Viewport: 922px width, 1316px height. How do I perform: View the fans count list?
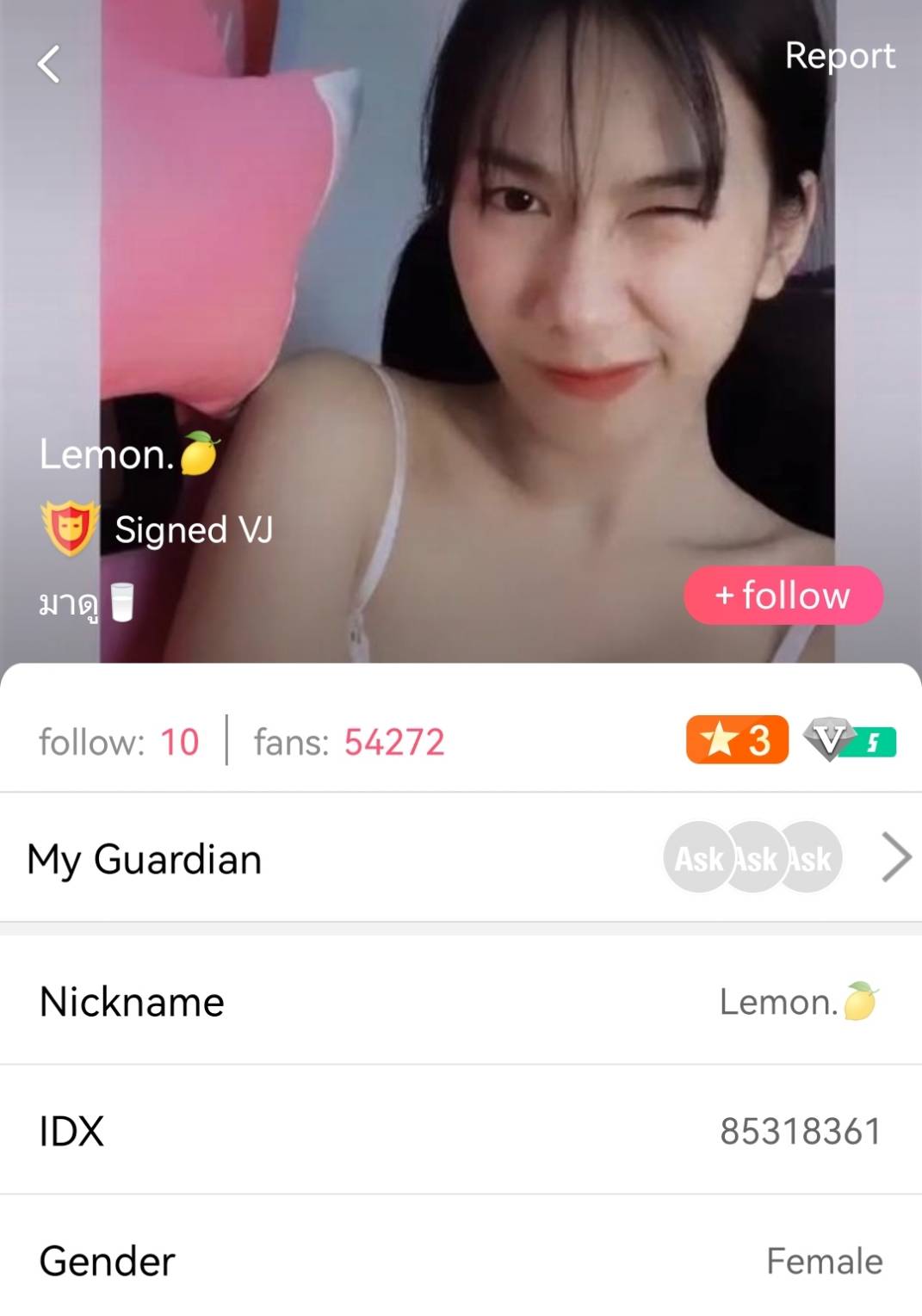350,742
